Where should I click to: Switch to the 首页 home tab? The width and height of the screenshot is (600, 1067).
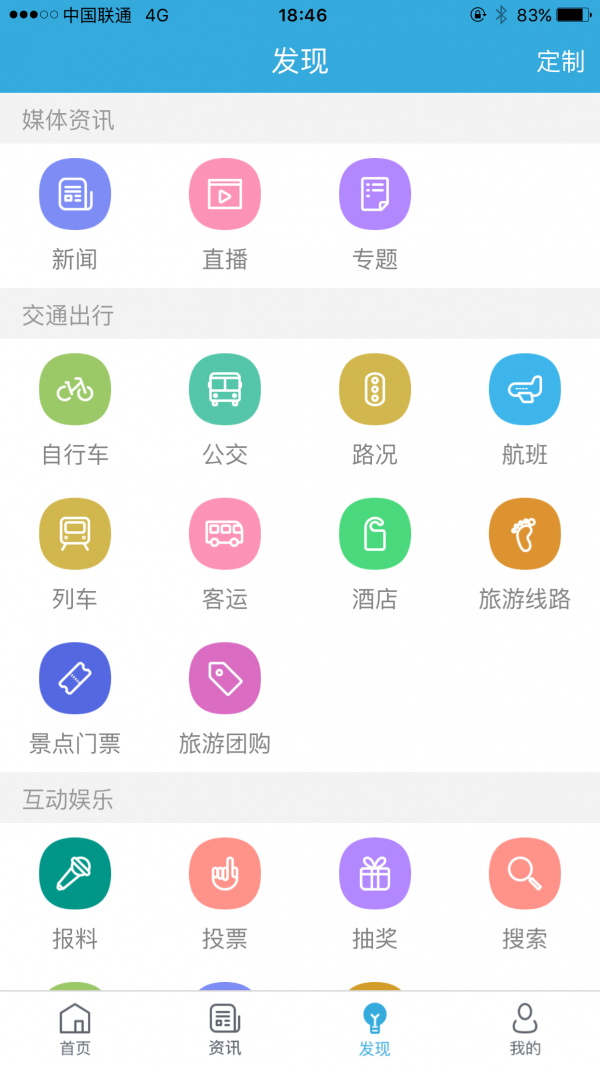tap(75, 1029)
